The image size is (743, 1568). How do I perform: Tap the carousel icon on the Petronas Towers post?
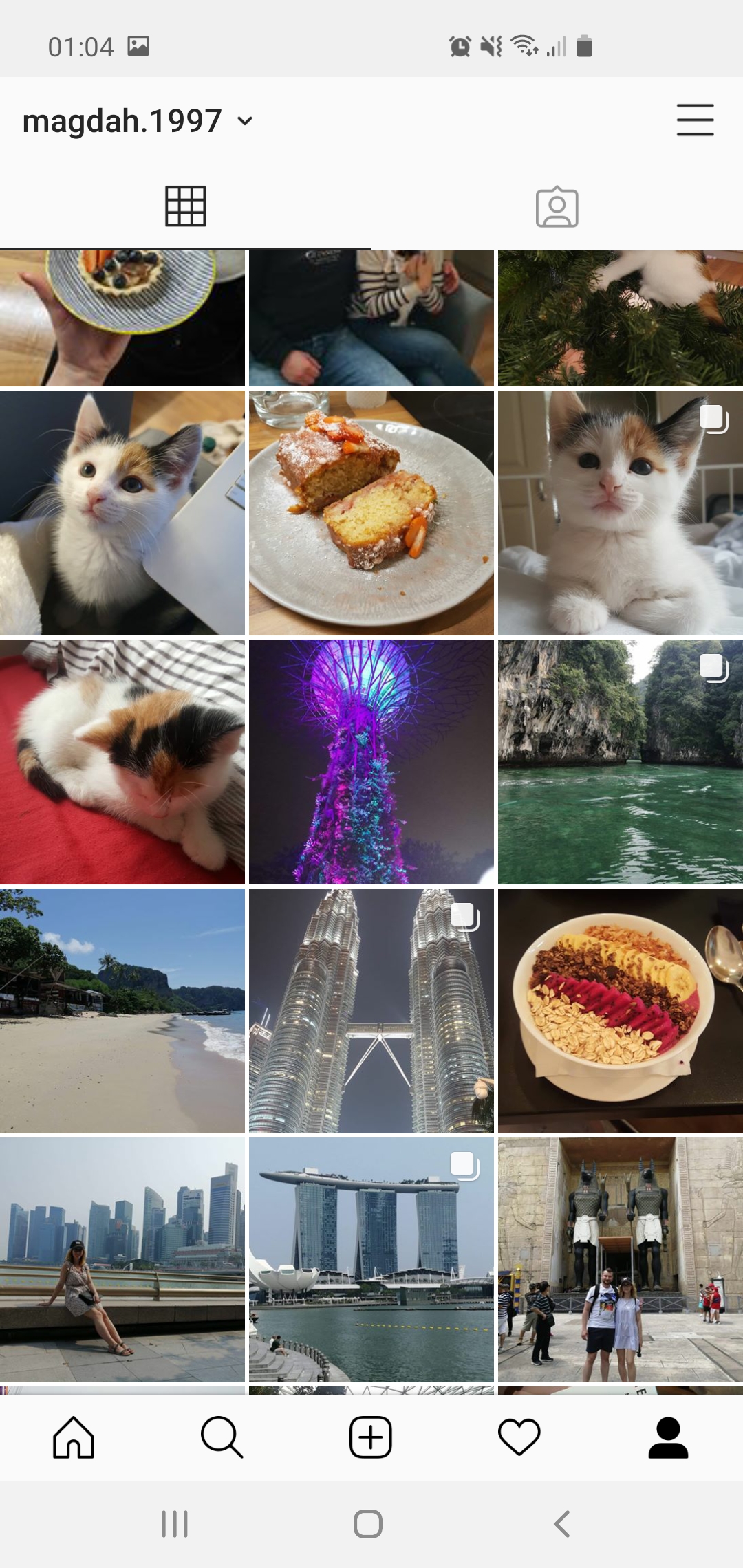point(465,915)
